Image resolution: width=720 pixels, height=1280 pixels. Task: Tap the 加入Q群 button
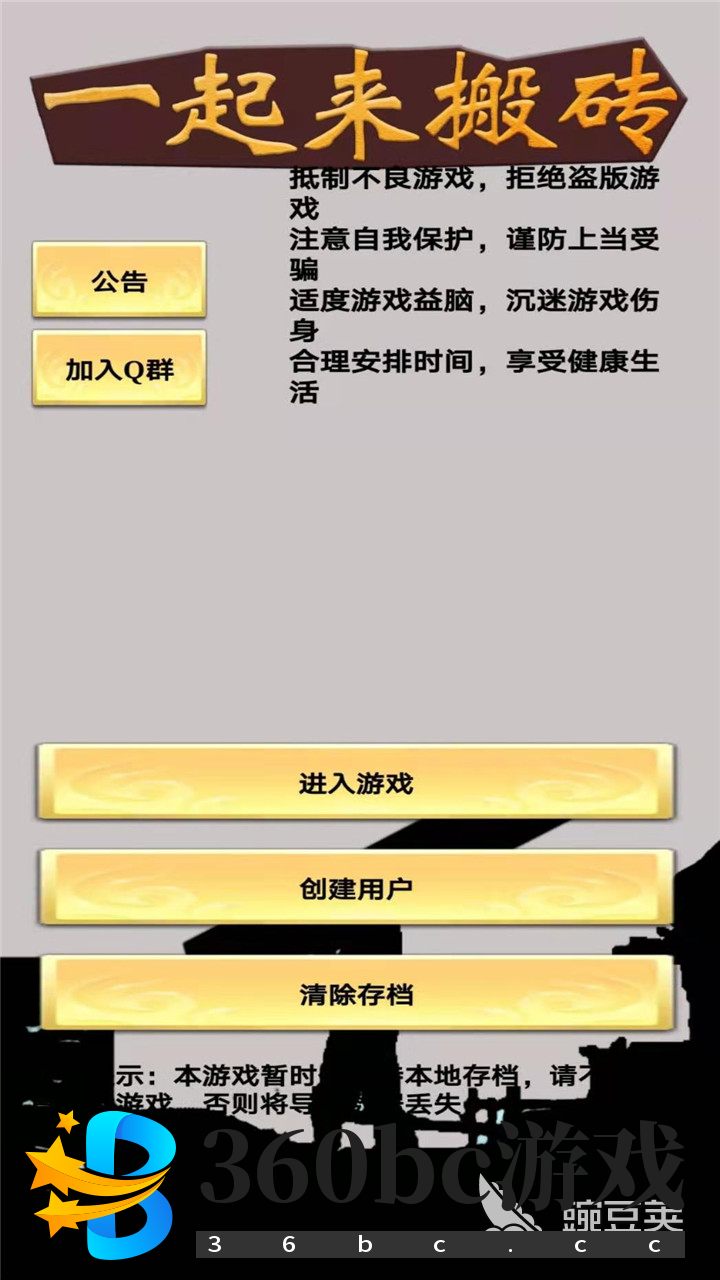point(119,369)
